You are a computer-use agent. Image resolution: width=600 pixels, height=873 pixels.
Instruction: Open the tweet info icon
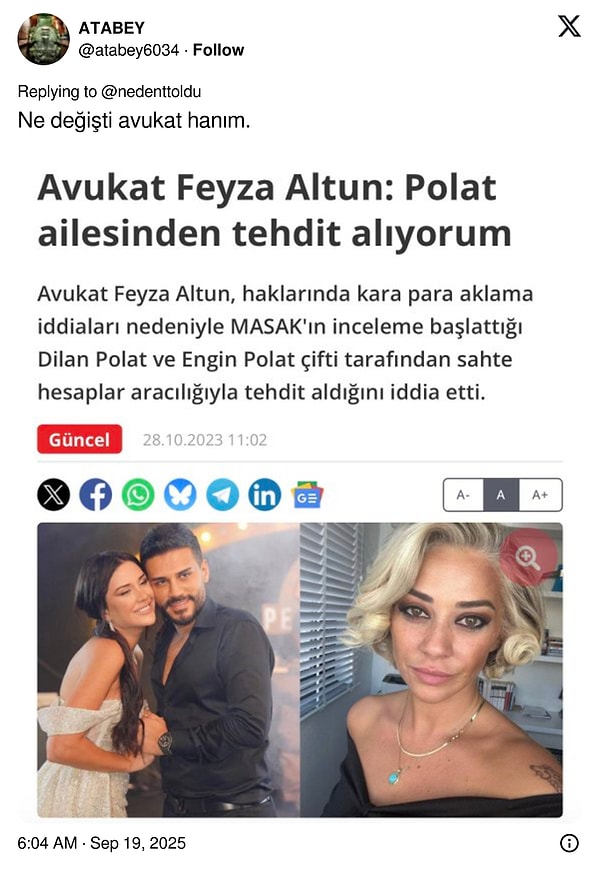569,843
